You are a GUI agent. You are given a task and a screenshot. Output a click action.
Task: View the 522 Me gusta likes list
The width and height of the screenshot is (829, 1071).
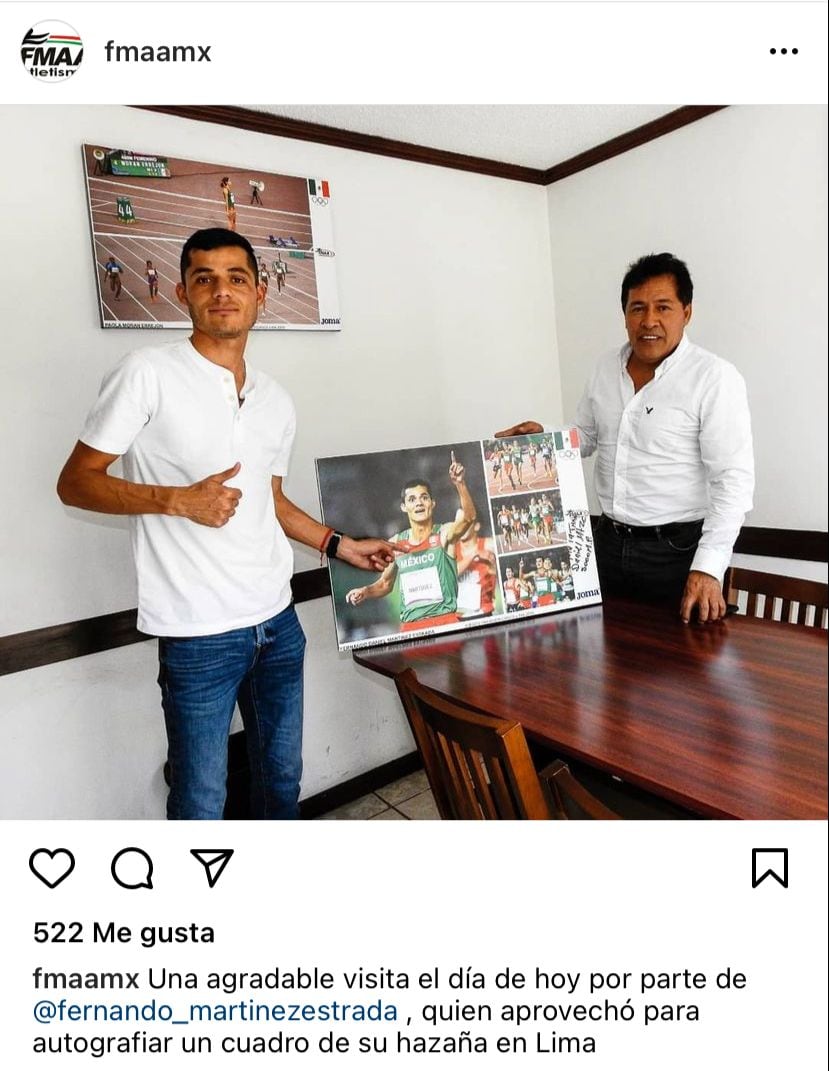(x=124, y=933)
